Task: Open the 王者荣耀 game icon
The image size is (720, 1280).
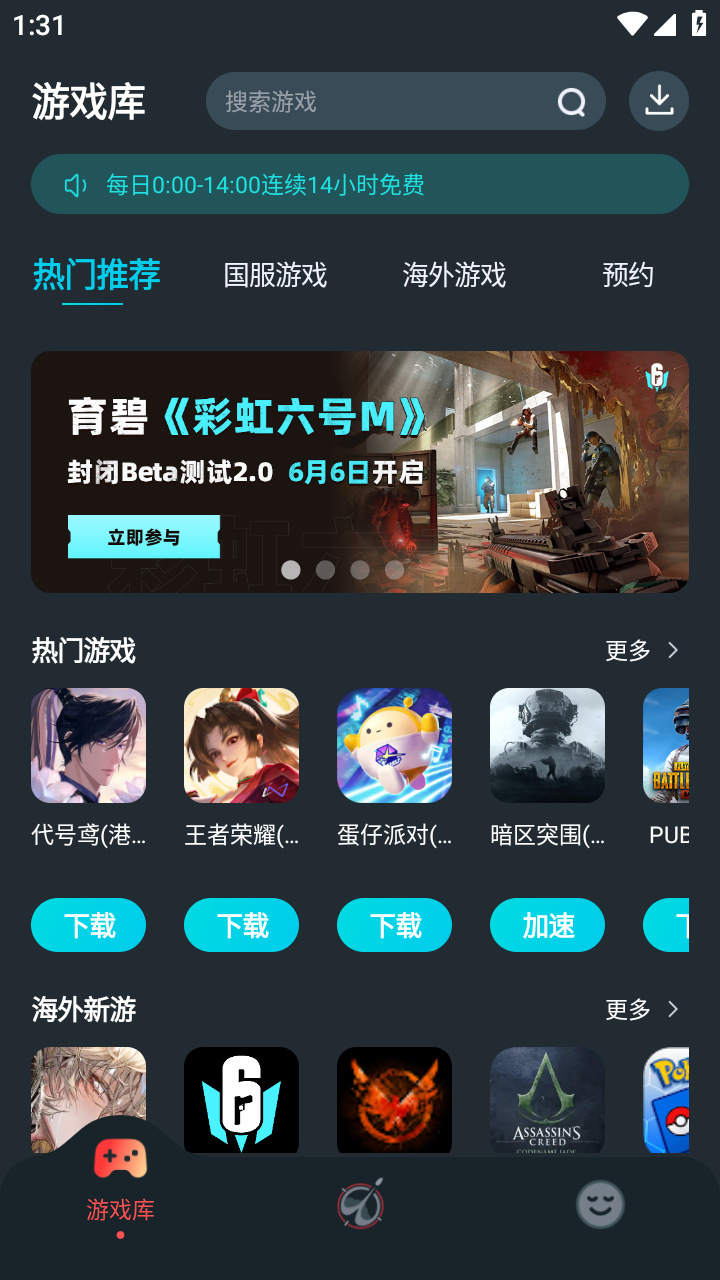Action: 241,745
